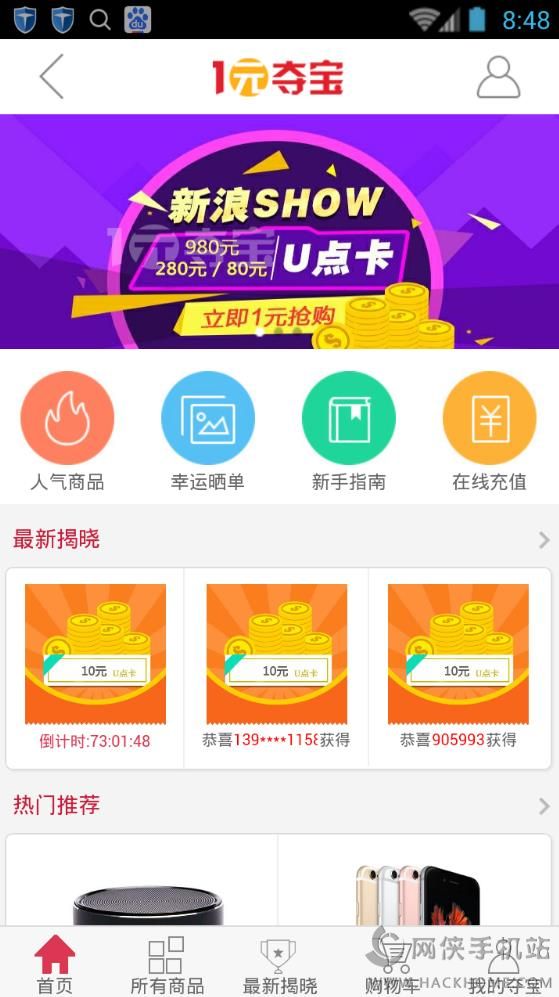This screenshot has height=997, width=559.
Task: Expand the 热门推荐 section arrow
Action: tap(544, 806)
